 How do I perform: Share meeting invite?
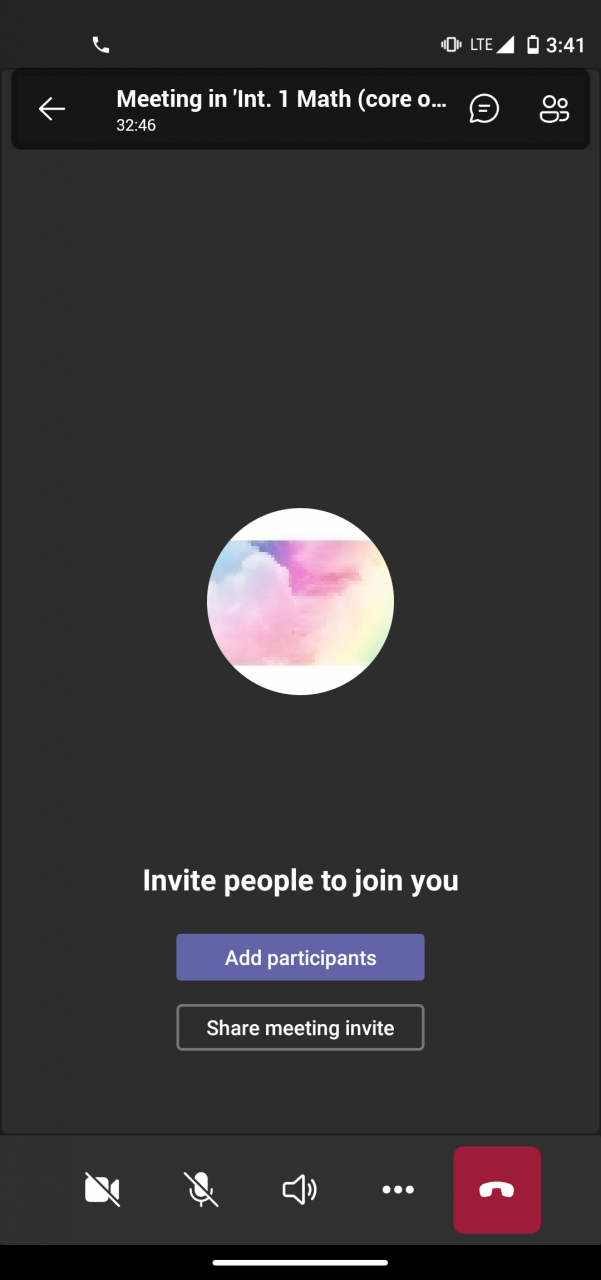[300, 1028]
